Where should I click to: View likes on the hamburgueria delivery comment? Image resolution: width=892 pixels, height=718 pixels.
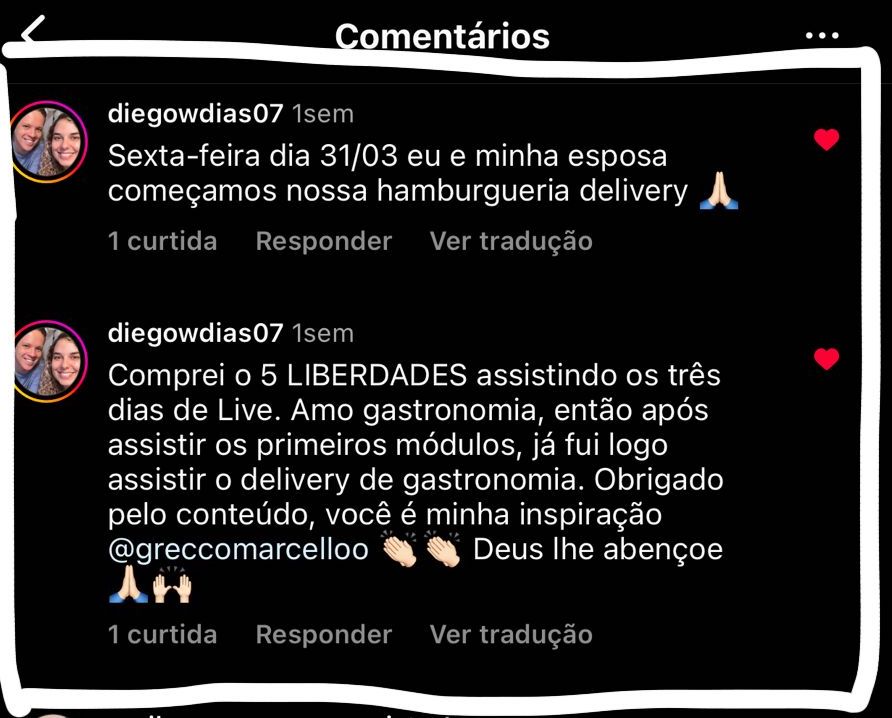(162, 241)
